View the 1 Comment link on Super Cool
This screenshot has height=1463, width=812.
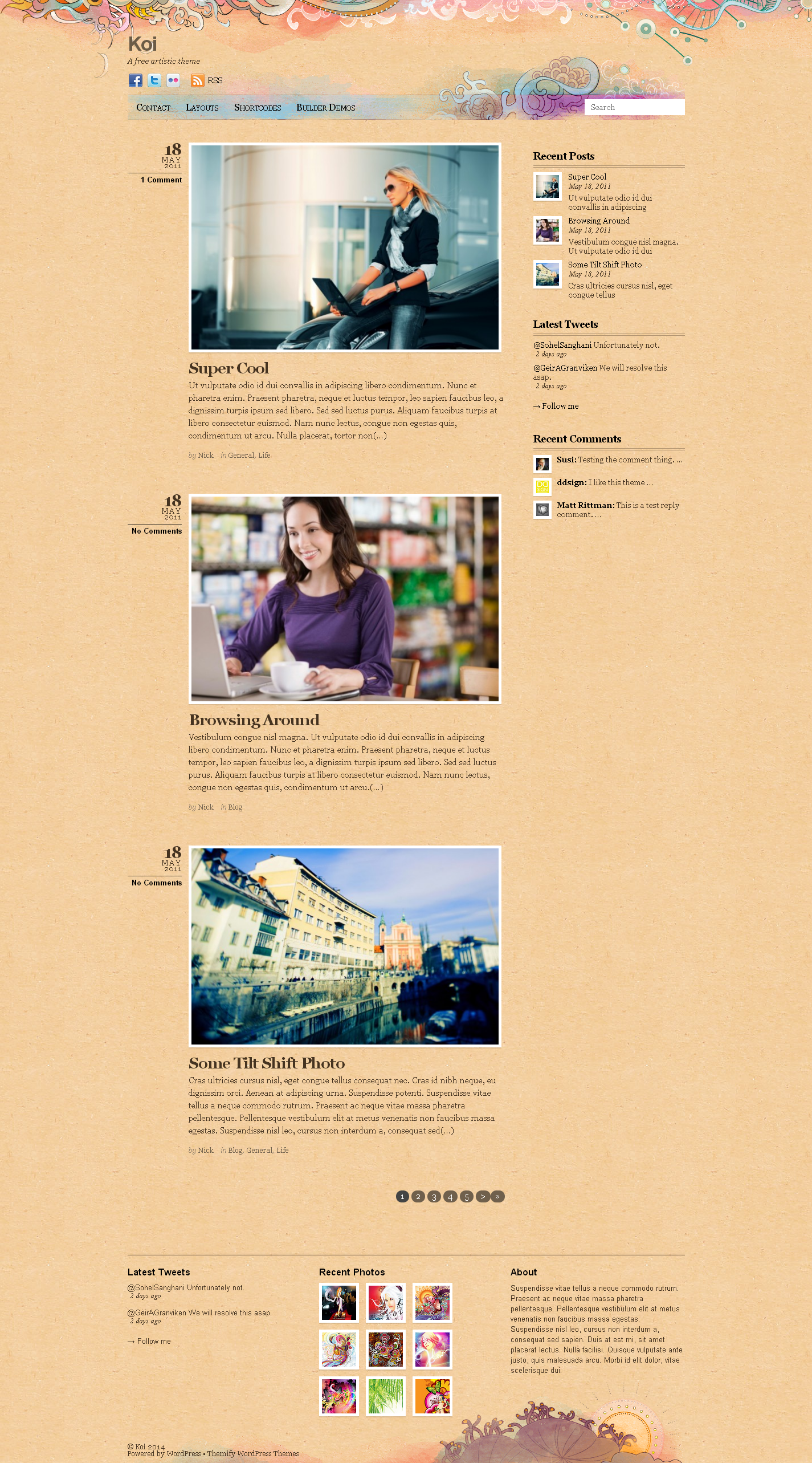tap(161, 180)
